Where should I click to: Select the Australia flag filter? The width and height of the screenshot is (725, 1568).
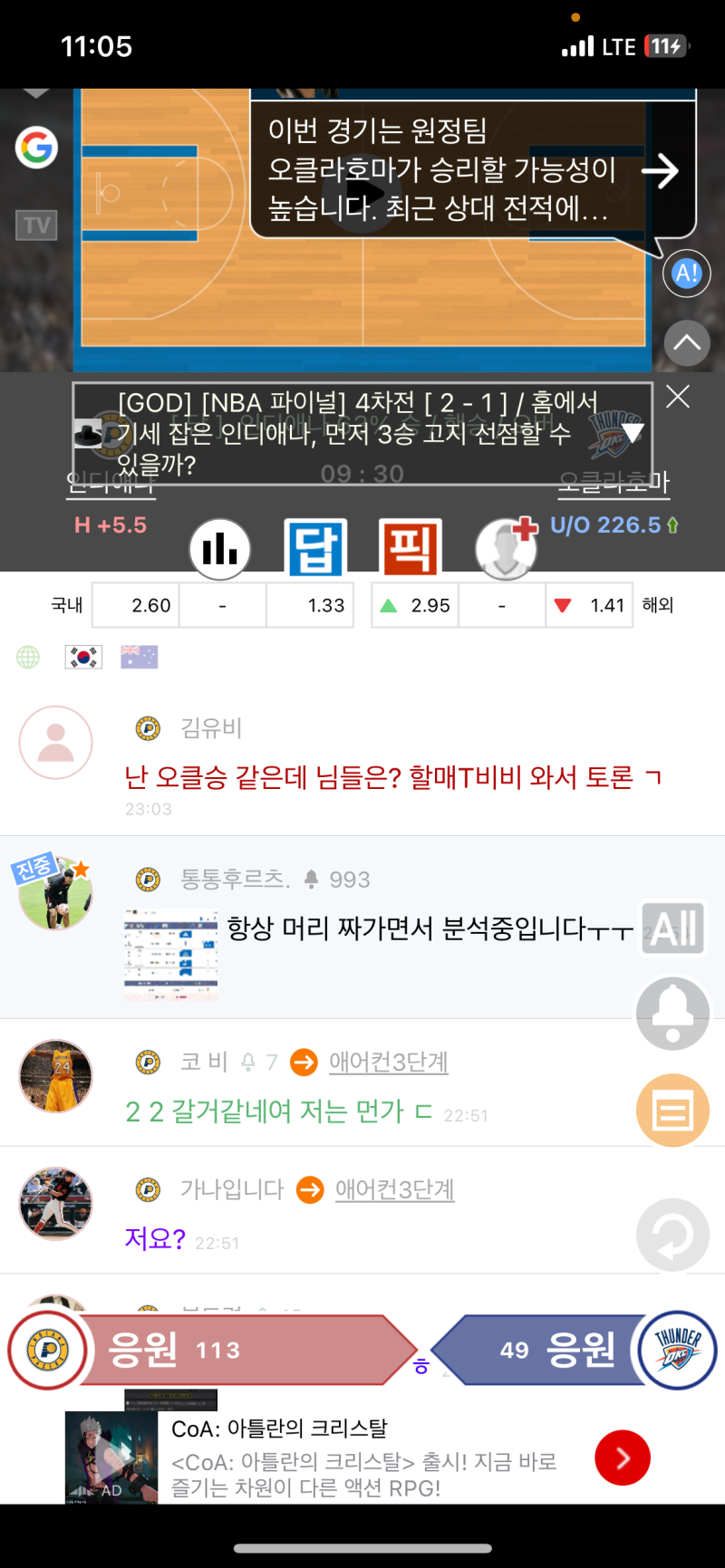tap(139, 657)
